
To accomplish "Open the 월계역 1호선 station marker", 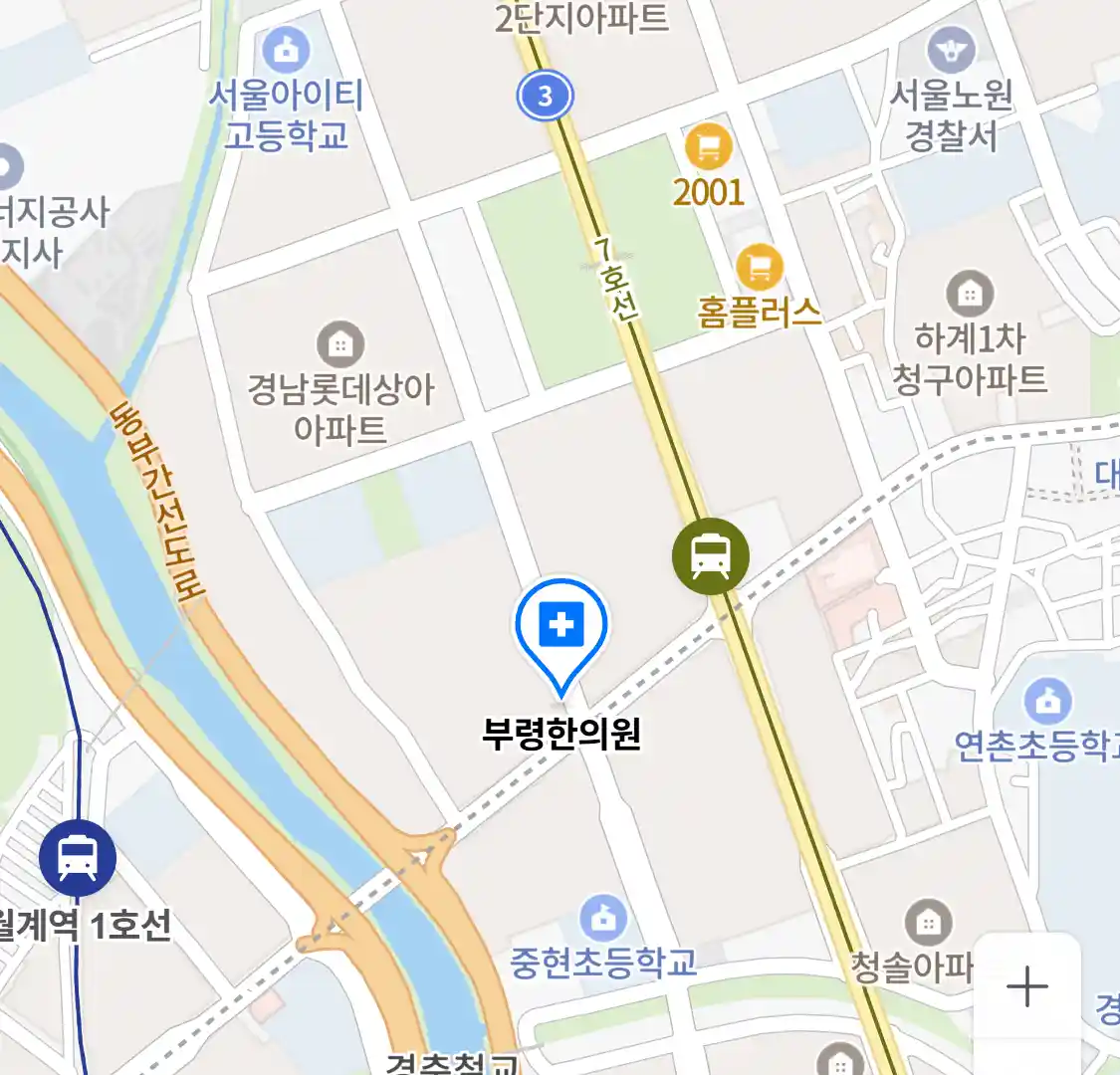I will pyautogui.click(x=78, y=858).
